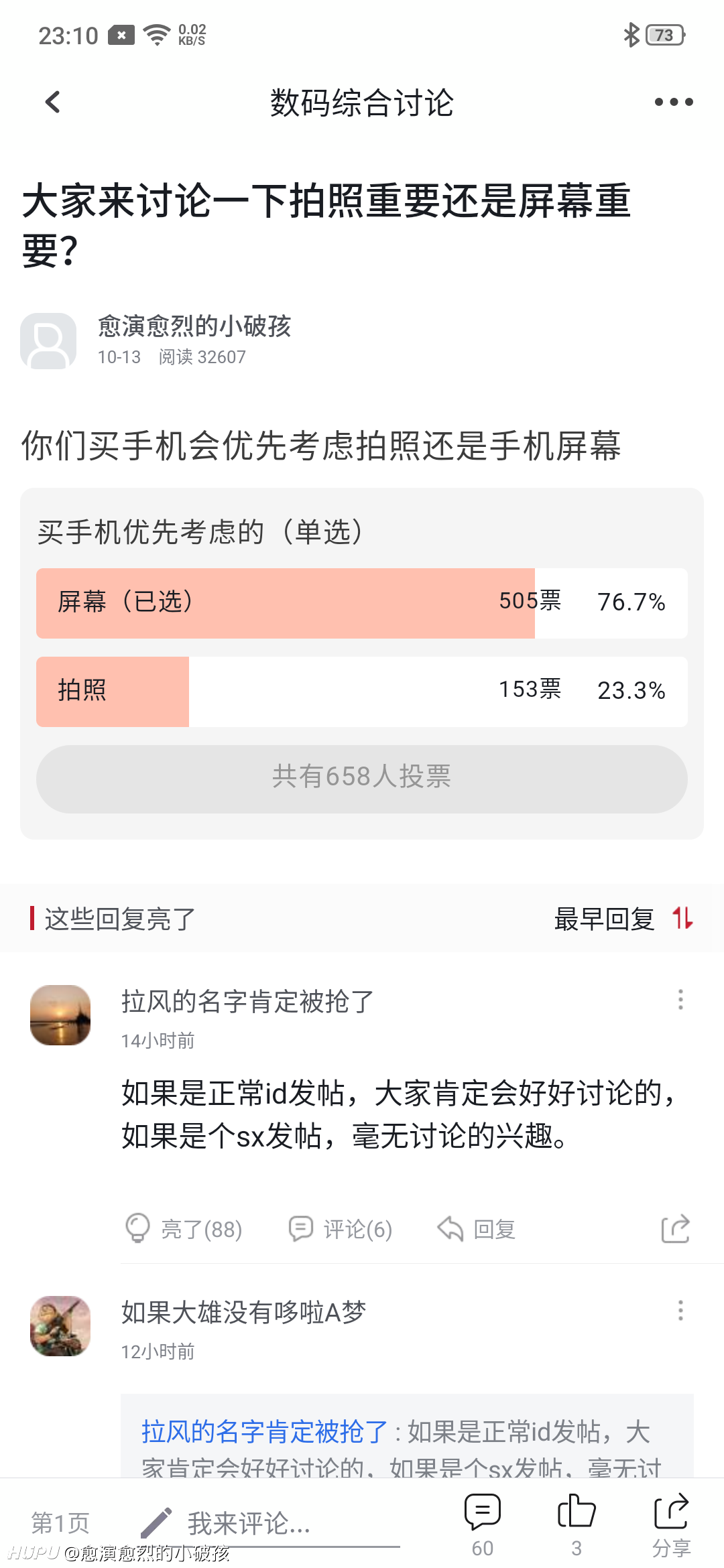
Task: Like the post with the thumbs-up icon
Action: (577, 1526)
